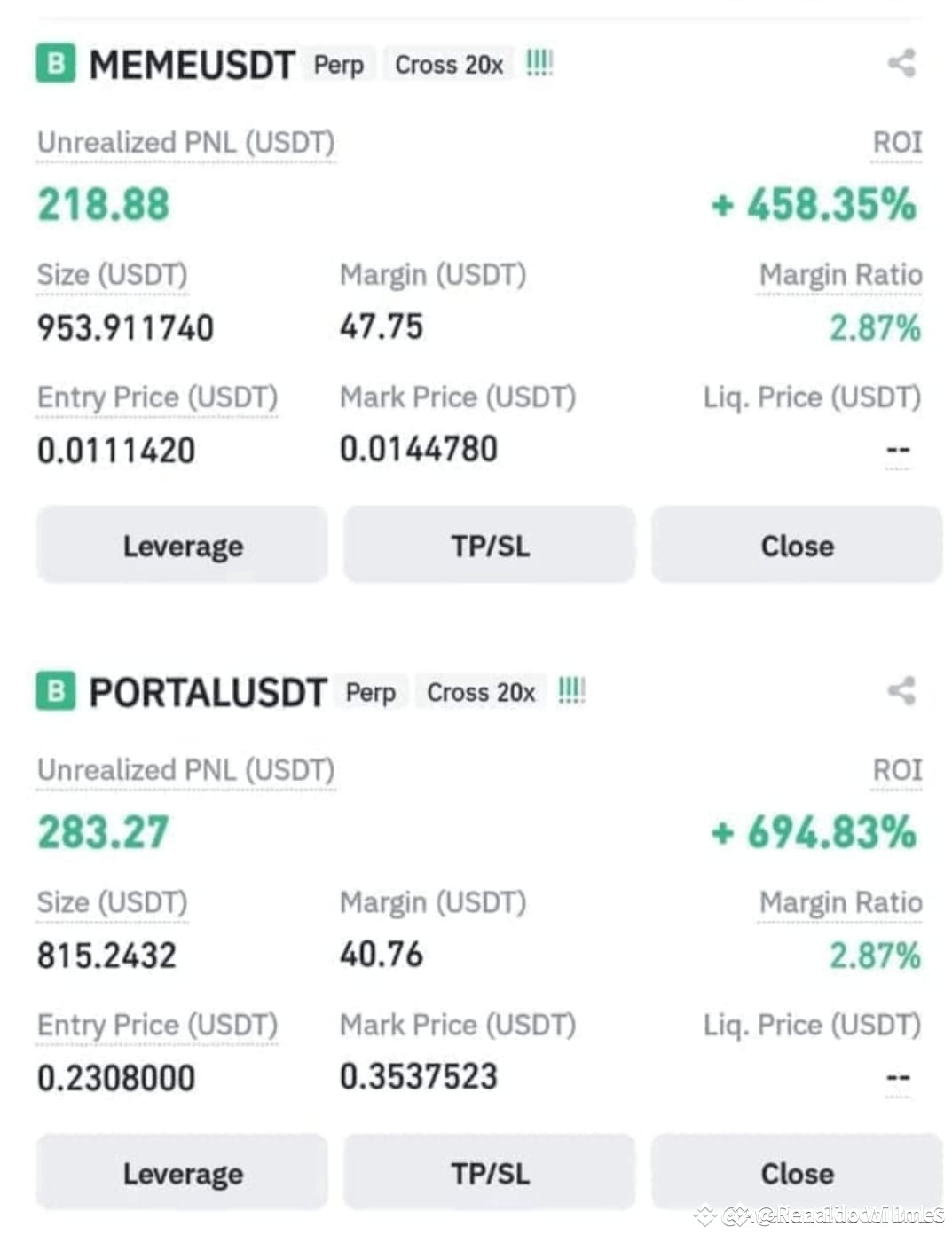Screen dimensions: 952x1235
Task: Adjust leverage for the PORTALUSDT position
Action: [x=183, y=1172]
